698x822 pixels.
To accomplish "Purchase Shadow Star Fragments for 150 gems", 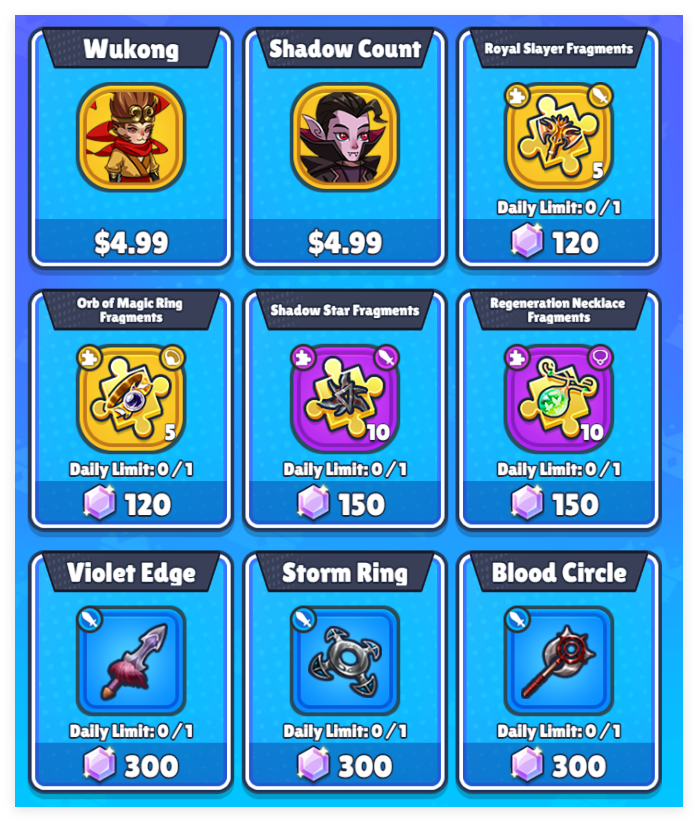I will coord(345,504).
